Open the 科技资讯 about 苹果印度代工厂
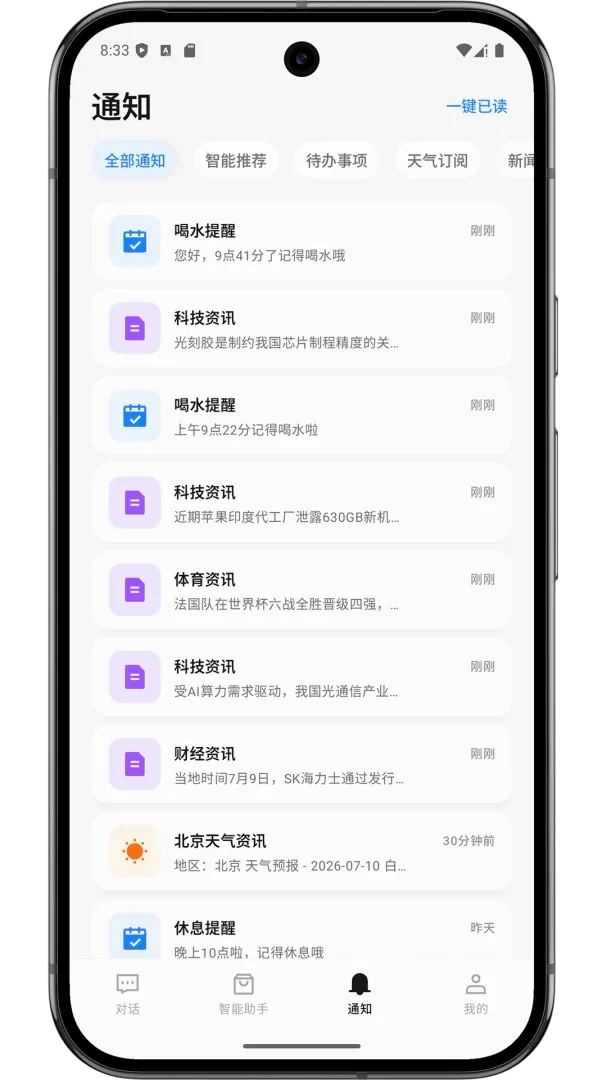Screen dimensions: 607x1080 [x=302, y=503]
